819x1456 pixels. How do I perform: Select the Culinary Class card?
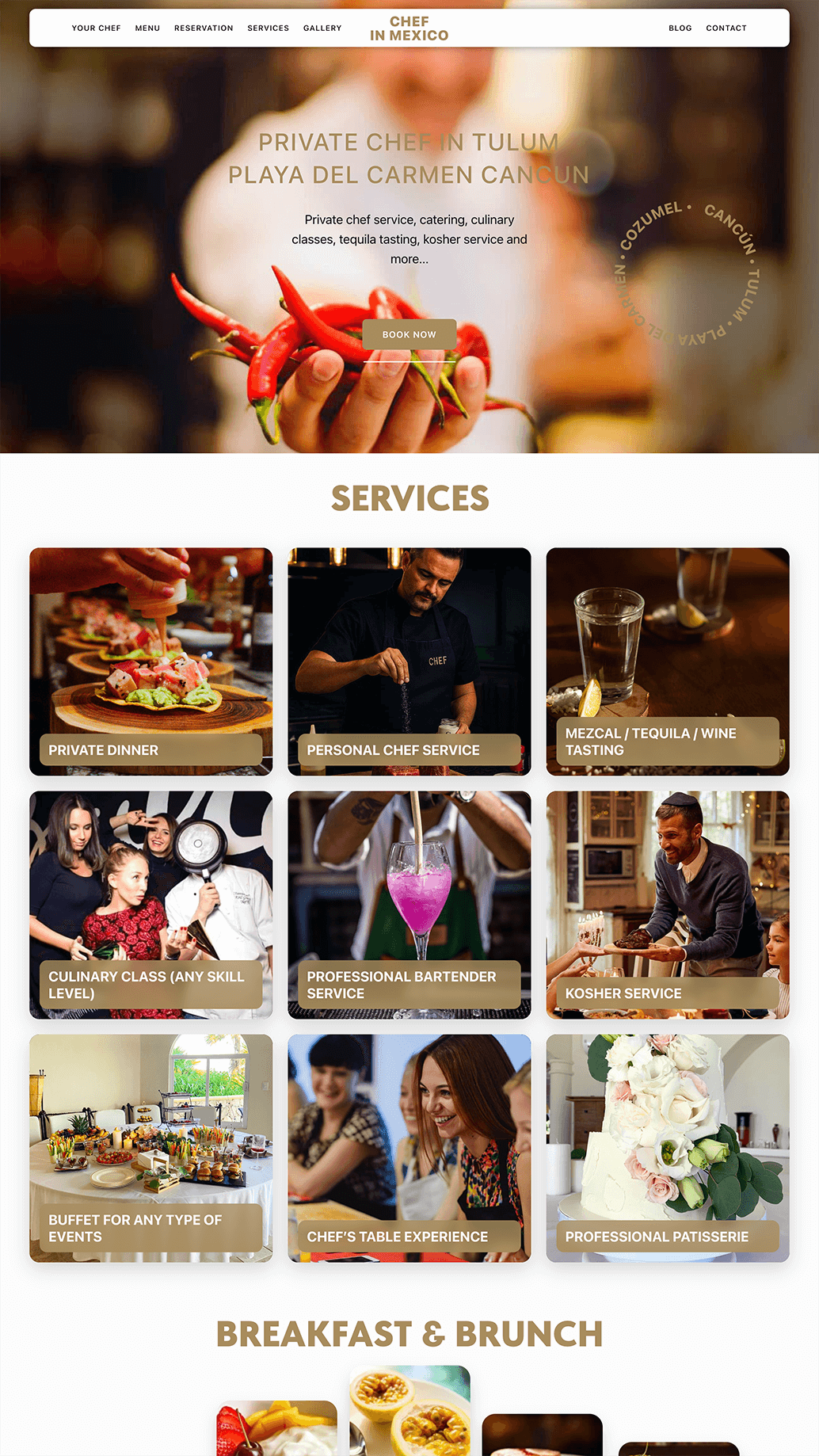[x=150, y=905]
